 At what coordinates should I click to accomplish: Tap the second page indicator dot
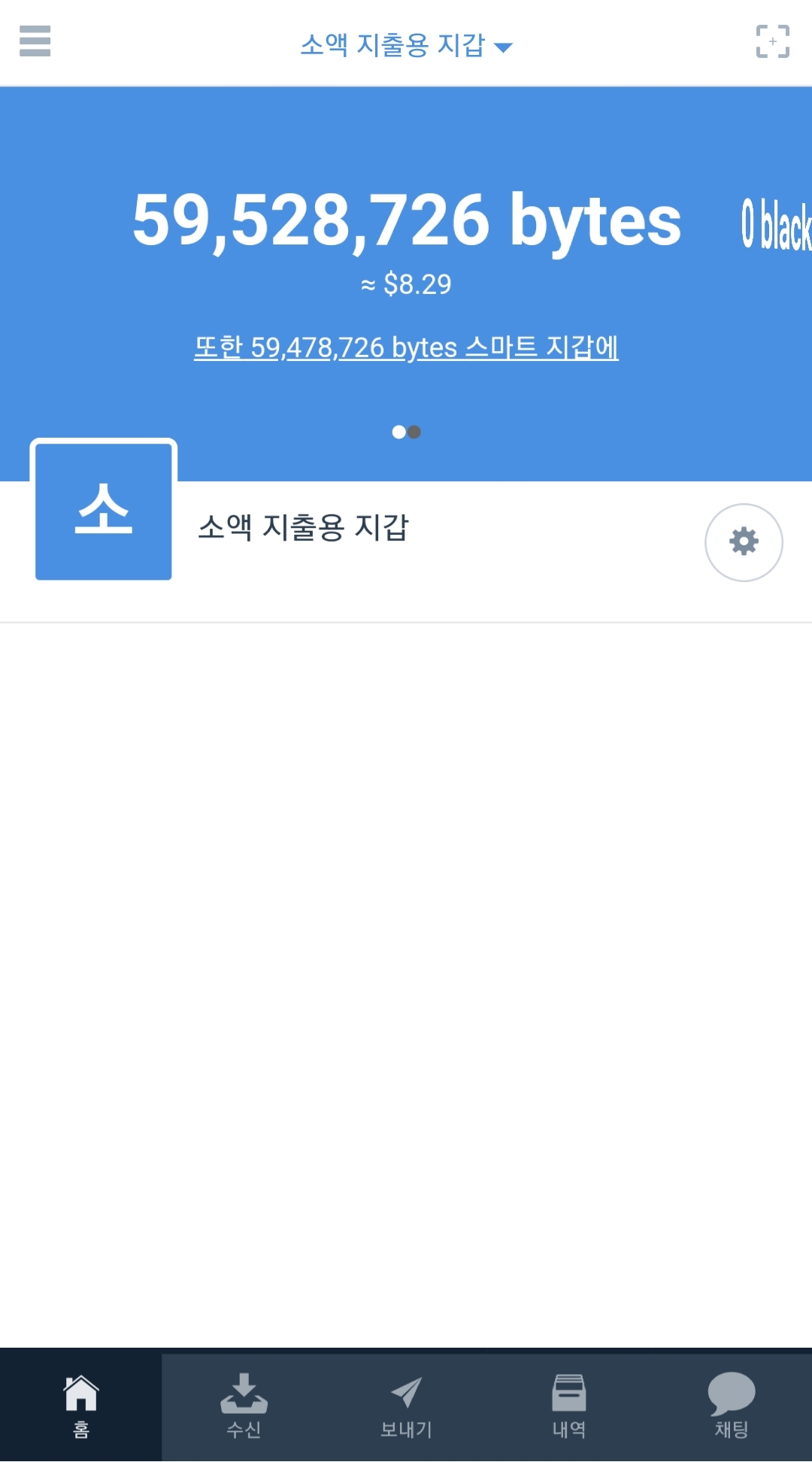point(415,432)
